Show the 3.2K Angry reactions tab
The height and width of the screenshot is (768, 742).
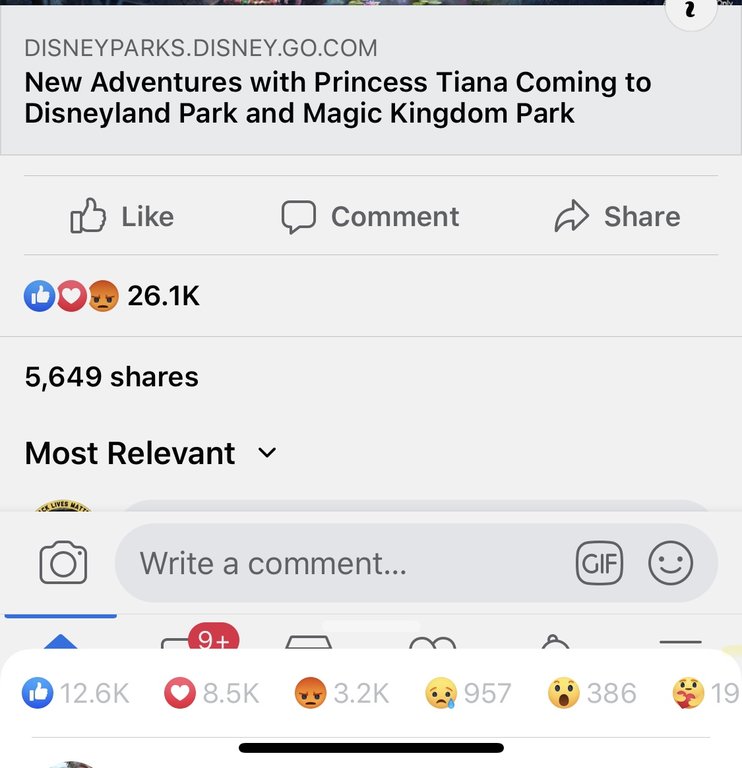[342, 693]
